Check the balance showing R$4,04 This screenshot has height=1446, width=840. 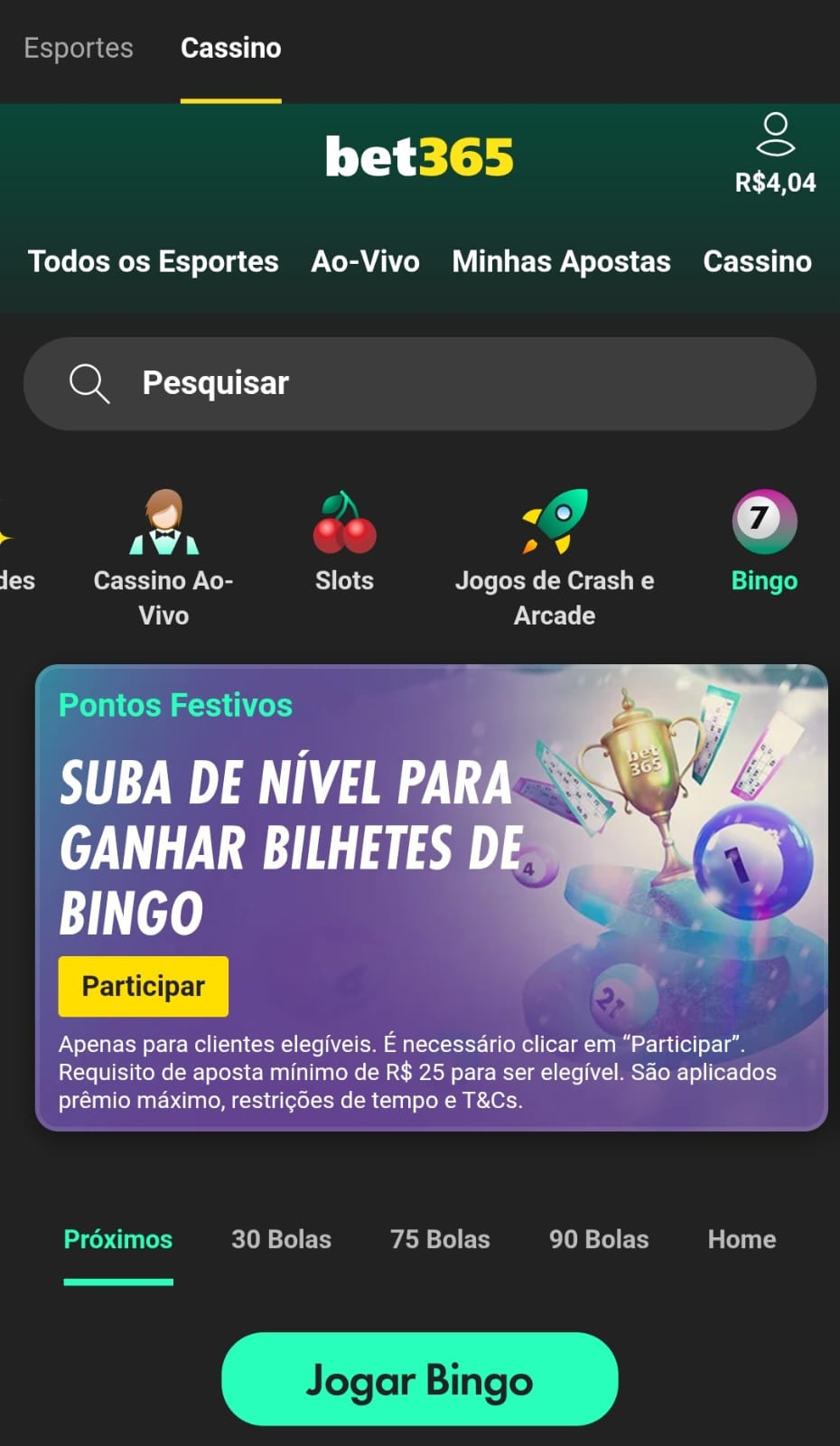click(774, 183)
